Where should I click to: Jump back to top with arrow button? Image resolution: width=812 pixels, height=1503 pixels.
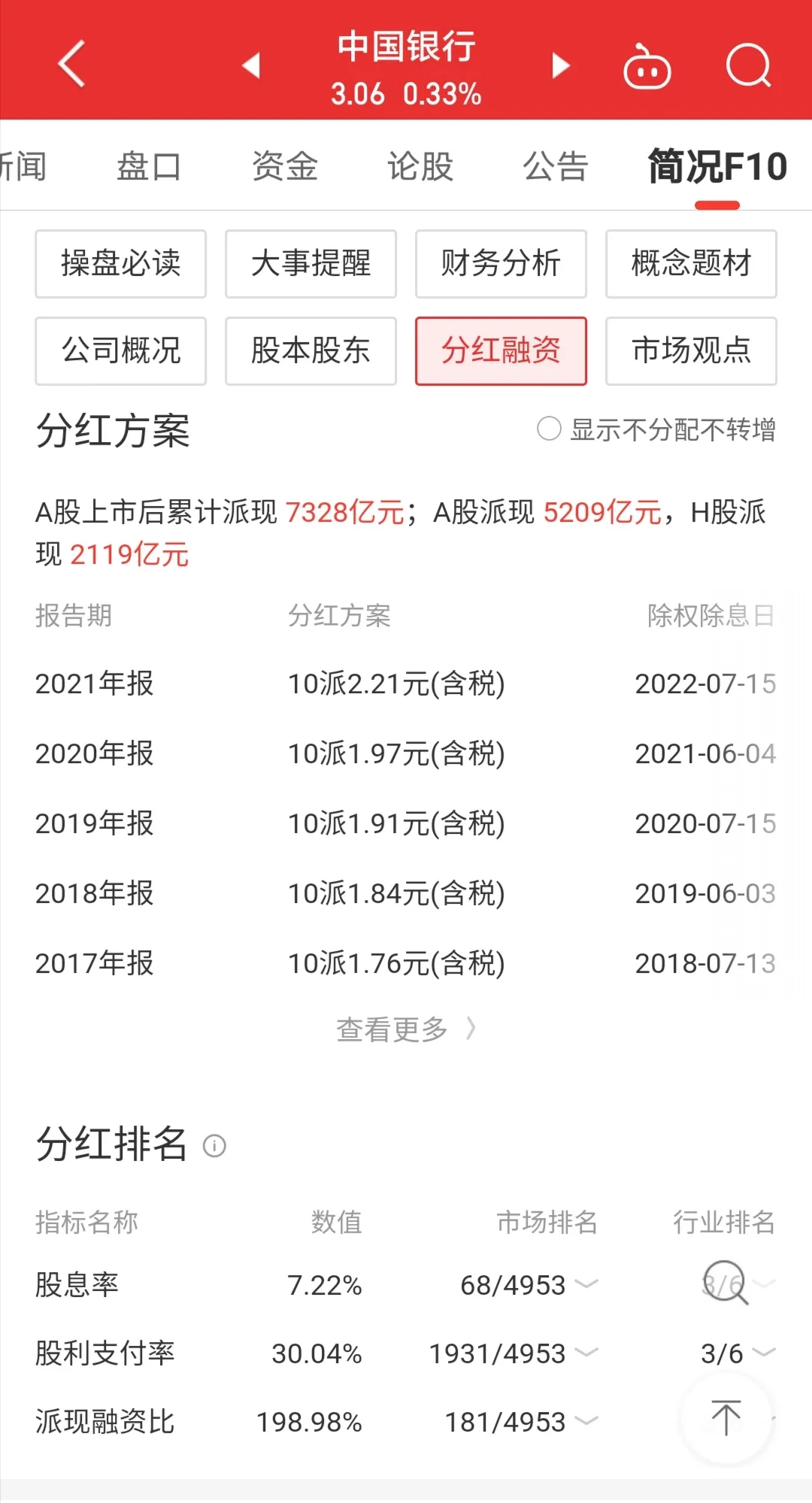coord(726,1417)
